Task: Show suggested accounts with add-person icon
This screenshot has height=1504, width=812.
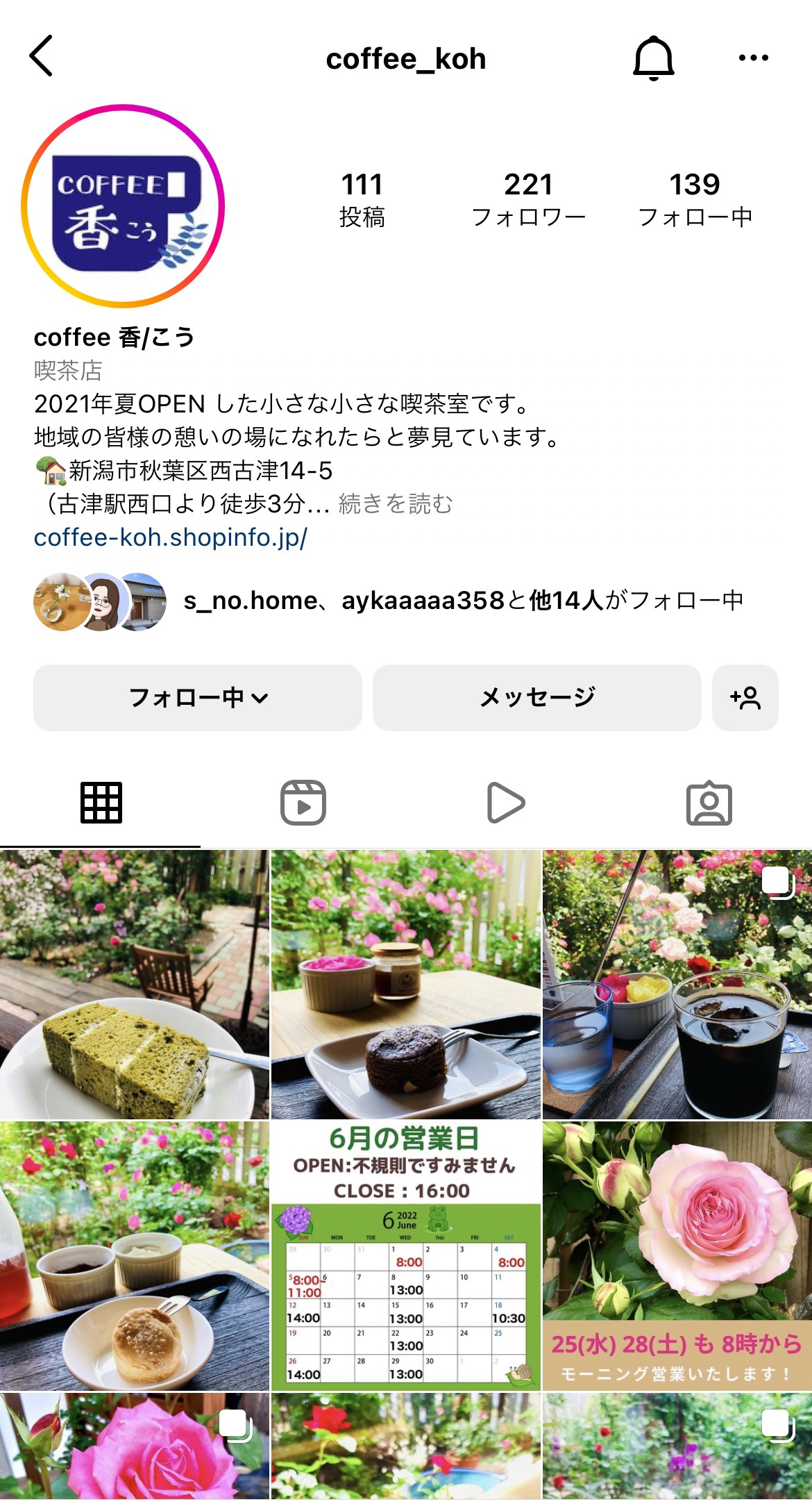Action: point(745,697)
